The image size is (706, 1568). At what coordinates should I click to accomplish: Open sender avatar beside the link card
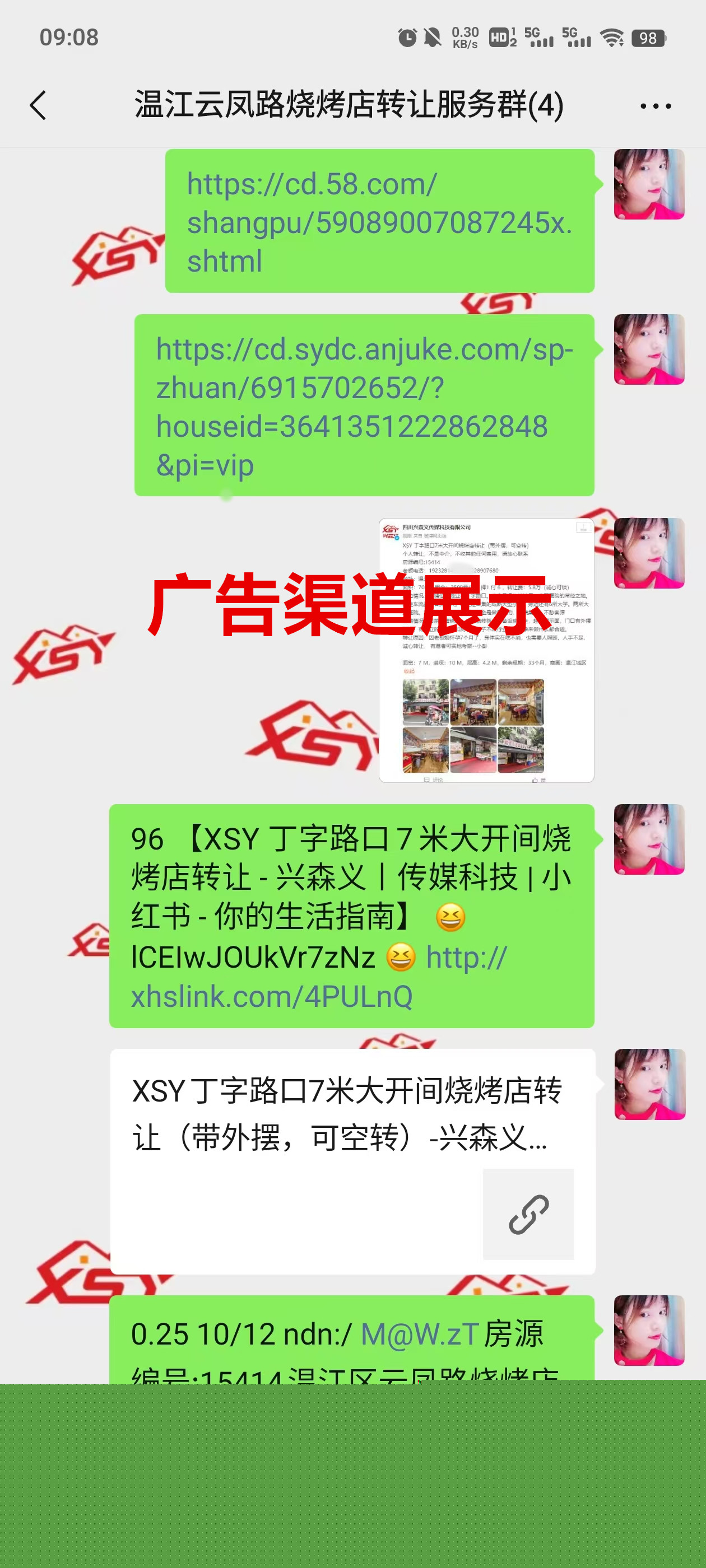point(649,1084)
